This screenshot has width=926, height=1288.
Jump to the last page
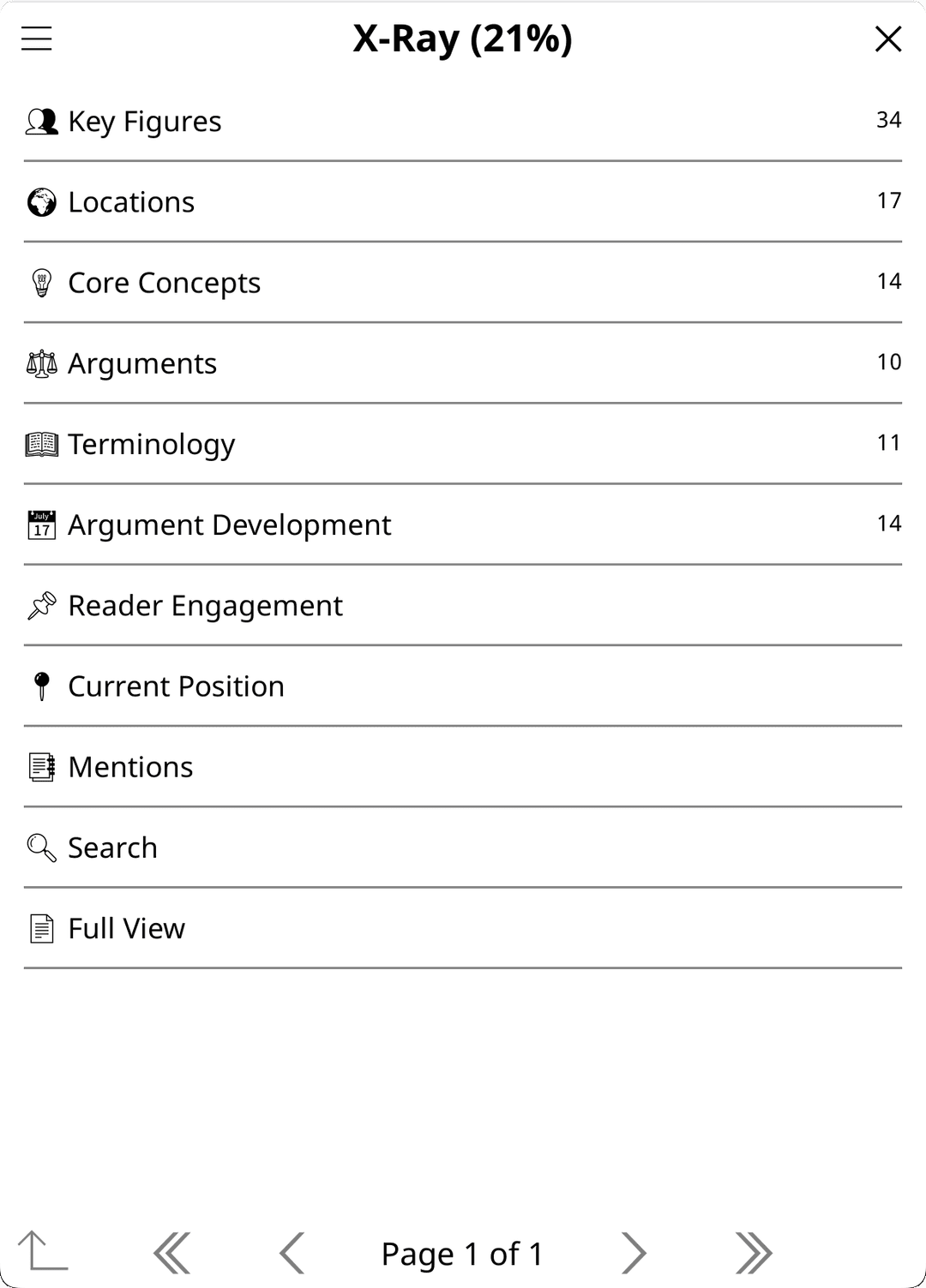pyautogui.click(x=754, y=1254)
